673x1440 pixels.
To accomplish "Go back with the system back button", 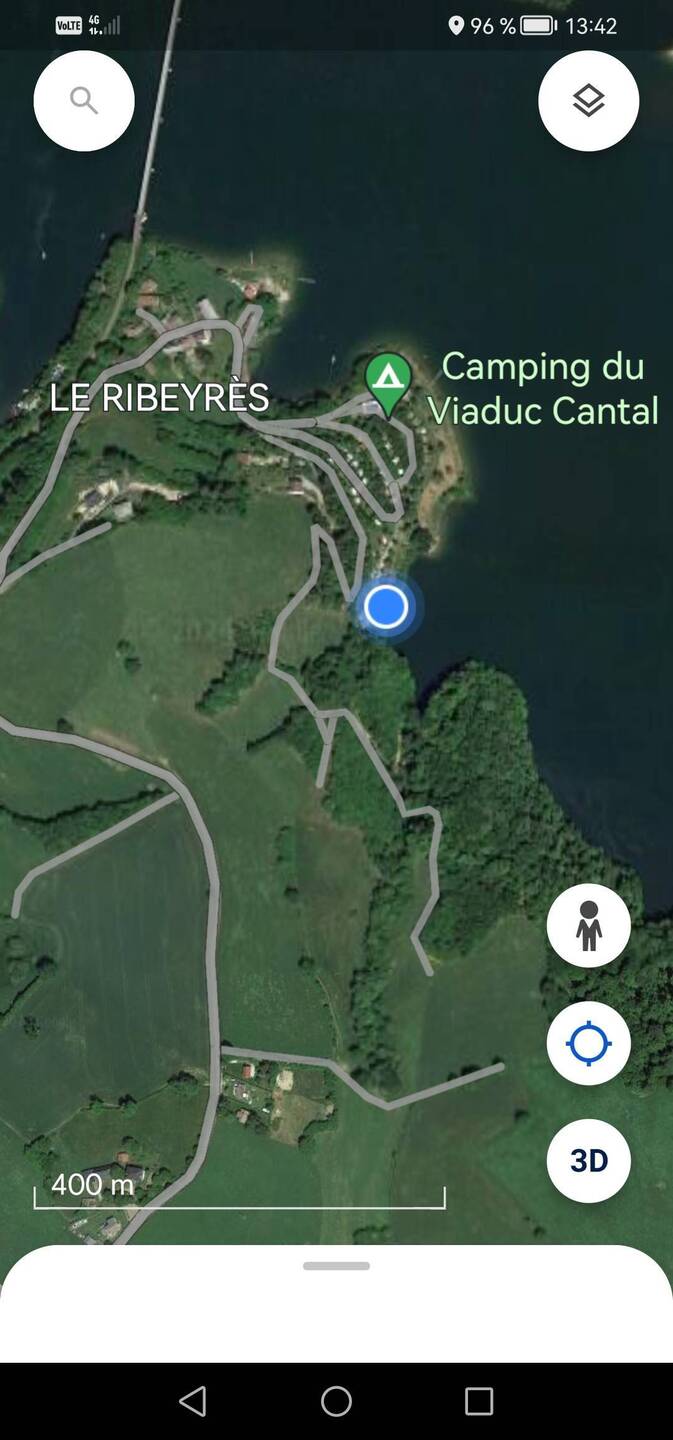I will coord(192,1401).
